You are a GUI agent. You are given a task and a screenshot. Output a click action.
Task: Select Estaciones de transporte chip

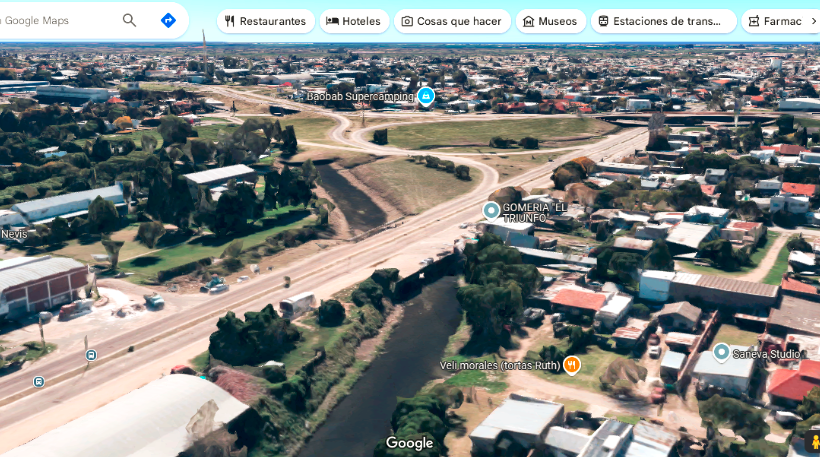664,21
